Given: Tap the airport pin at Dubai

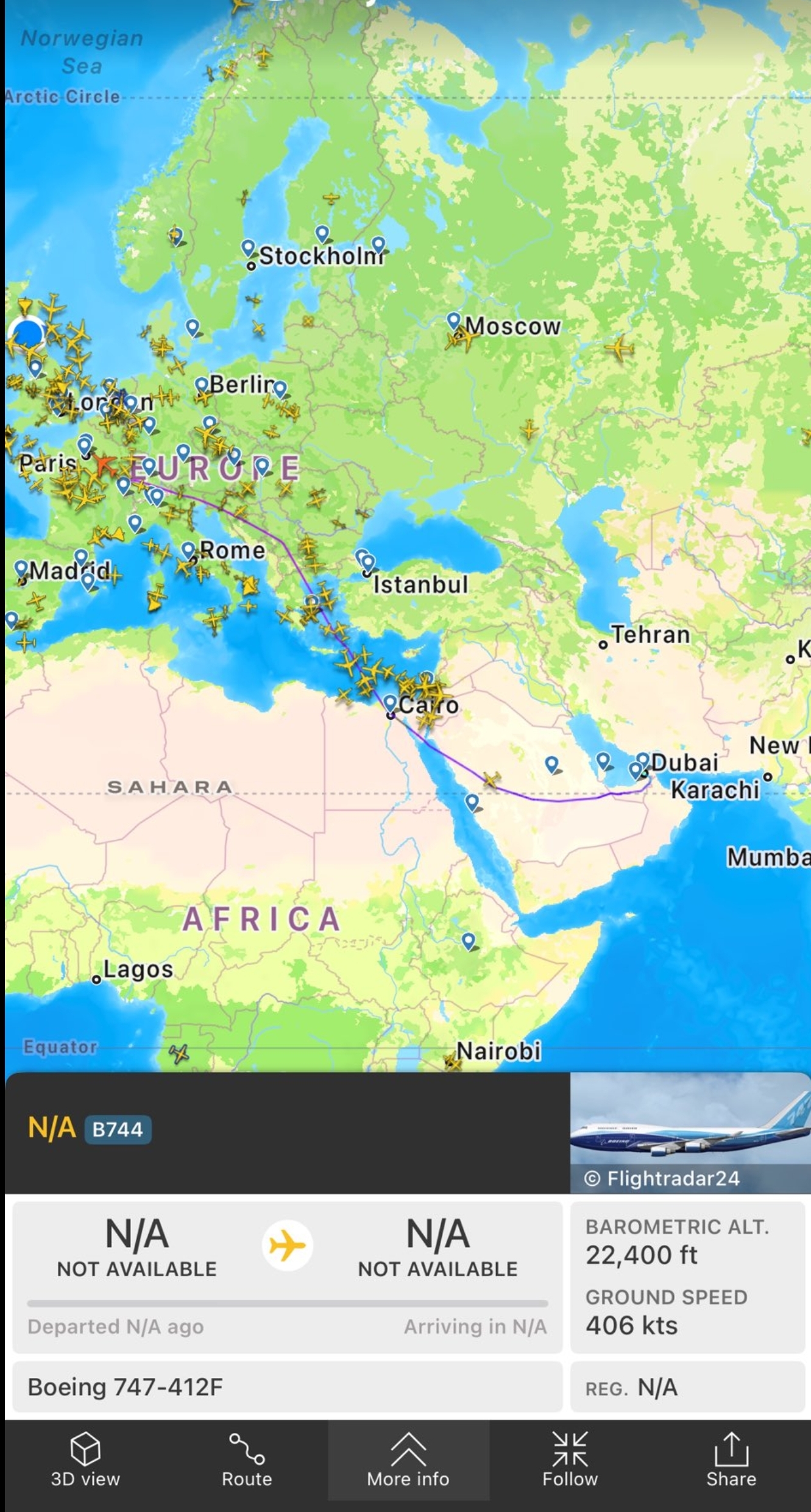Looking at the screenshot, I should point(643,760).
